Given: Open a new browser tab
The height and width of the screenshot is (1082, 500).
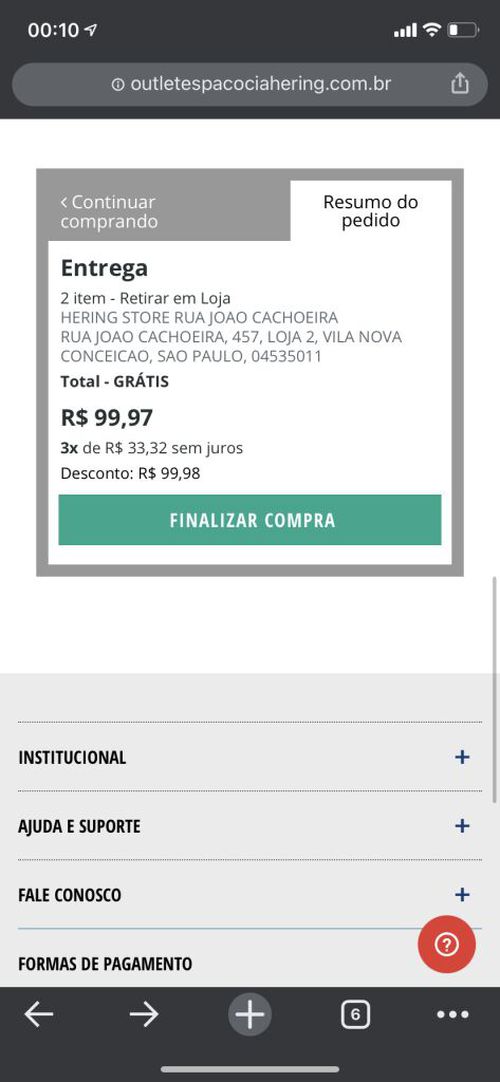Looking at the screenshot, I should [250, 1014].
